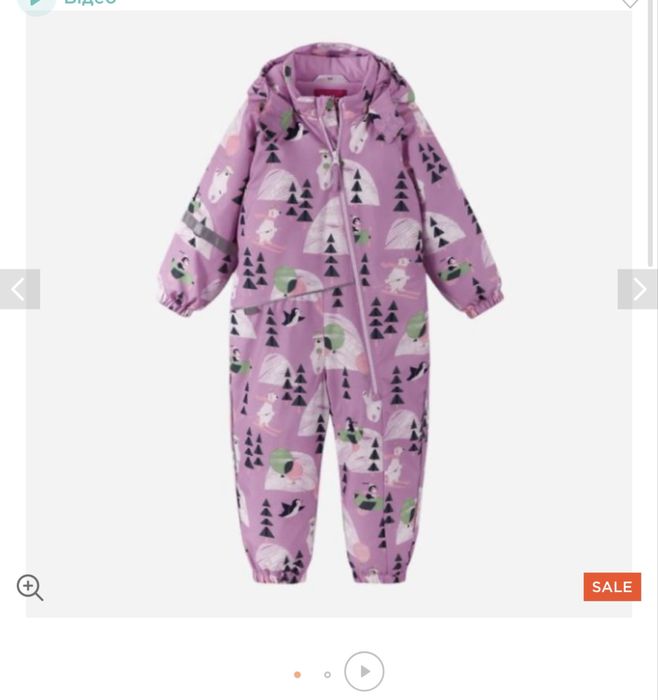Screen dimensions: 658x700
Task: Open the pink overall product photo
Action: pos(329,312)
